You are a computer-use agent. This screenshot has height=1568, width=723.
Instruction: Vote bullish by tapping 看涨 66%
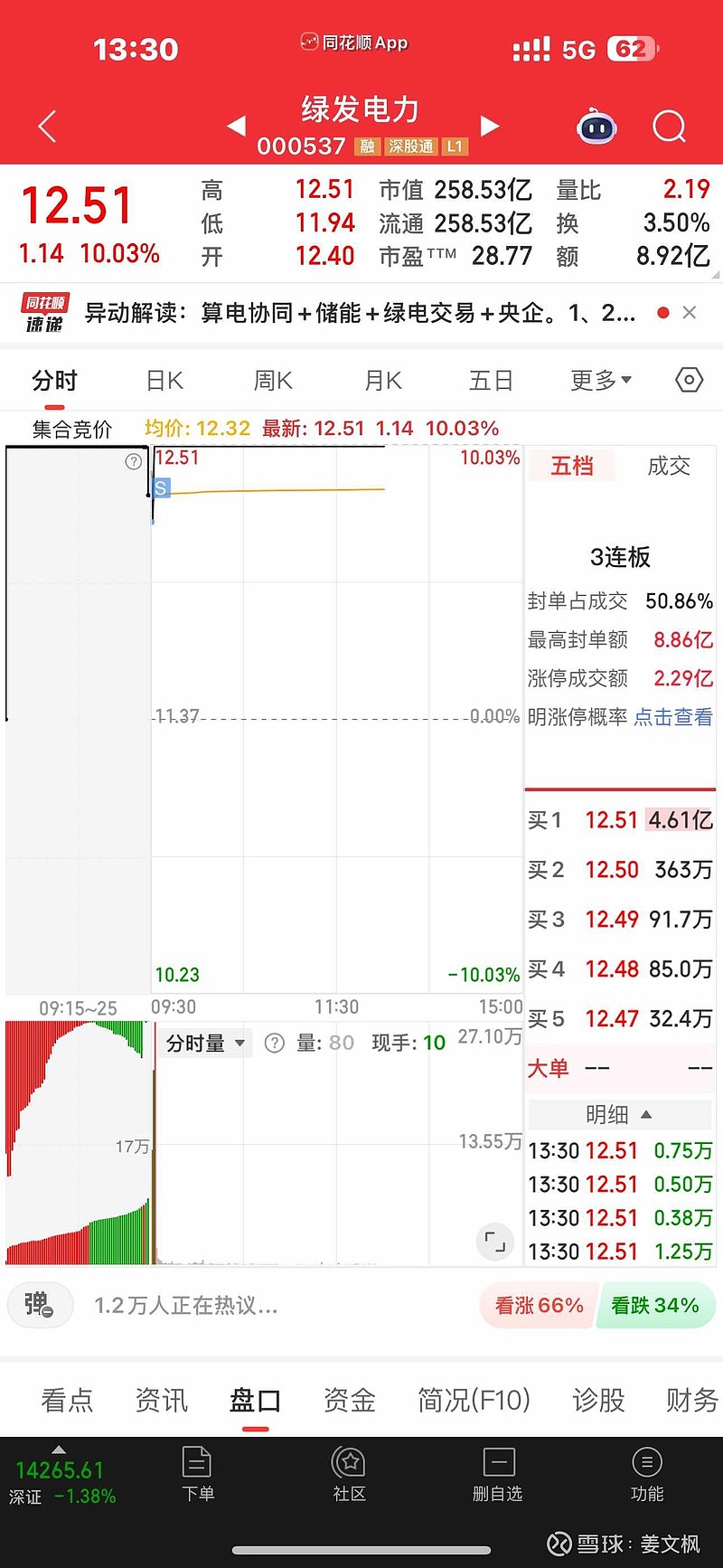click(x=537, y=1305)
